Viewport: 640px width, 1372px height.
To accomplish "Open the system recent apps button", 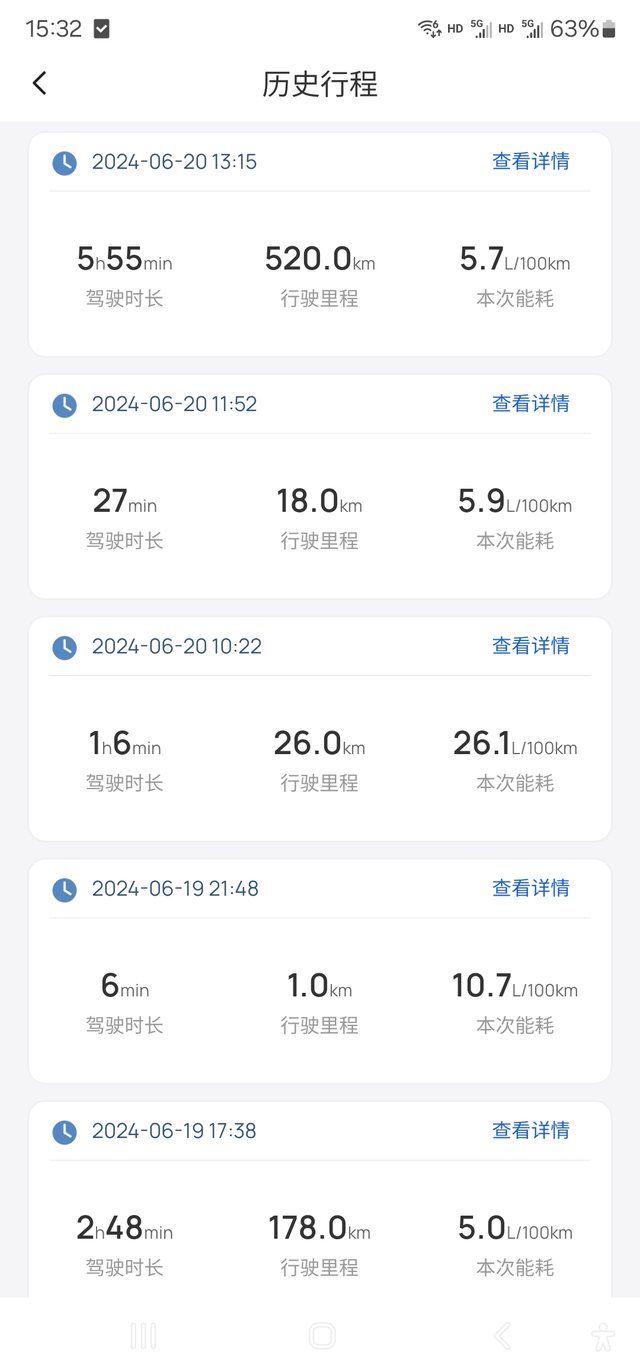I will tap(143, 1335).
